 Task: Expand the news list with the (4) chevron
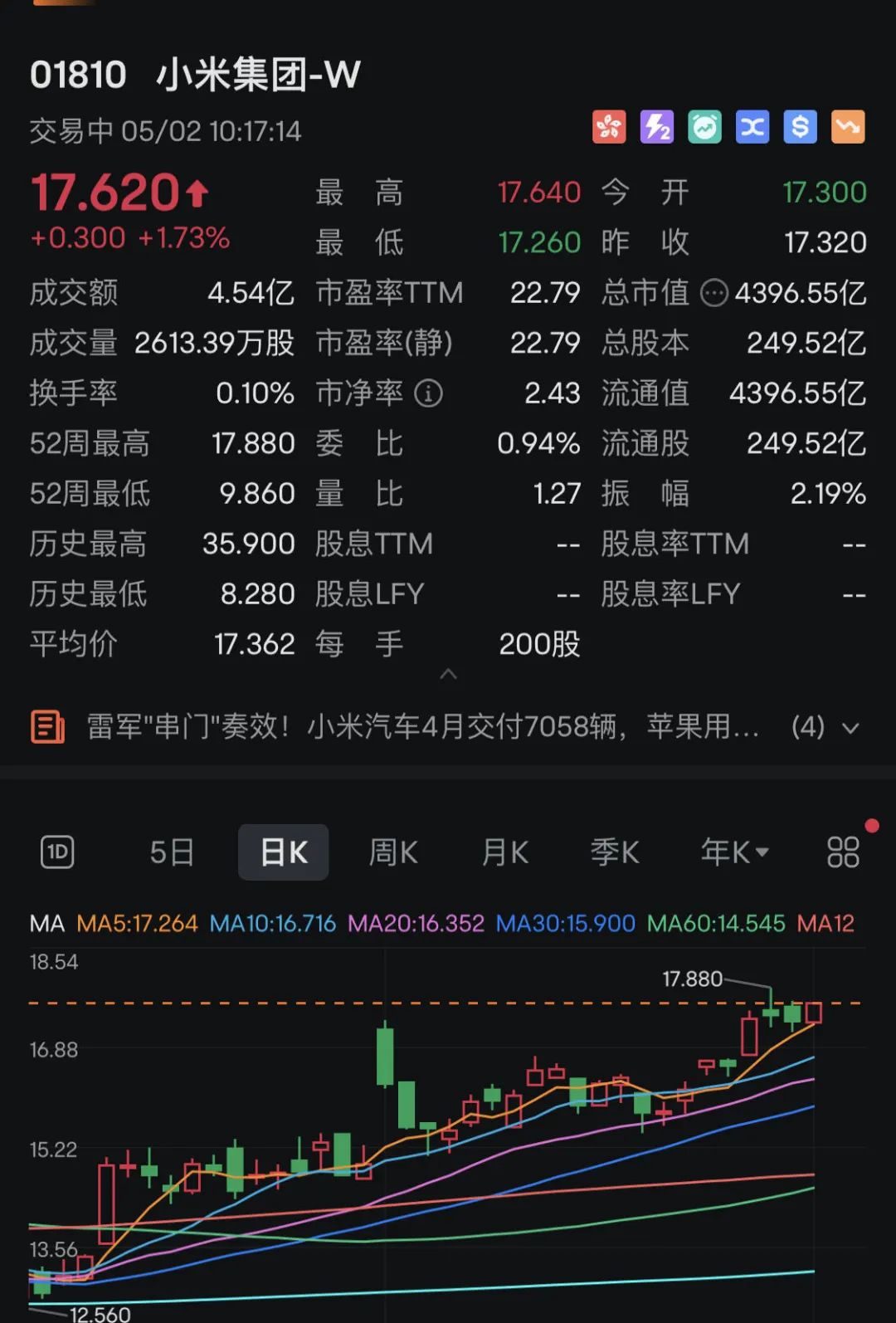[x=850, y=728]
